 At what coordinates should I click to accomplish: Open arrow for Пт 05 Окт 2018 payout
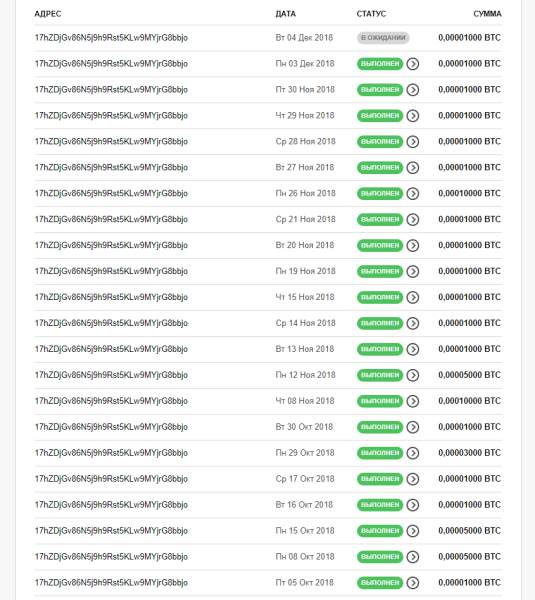click(413, 583)
